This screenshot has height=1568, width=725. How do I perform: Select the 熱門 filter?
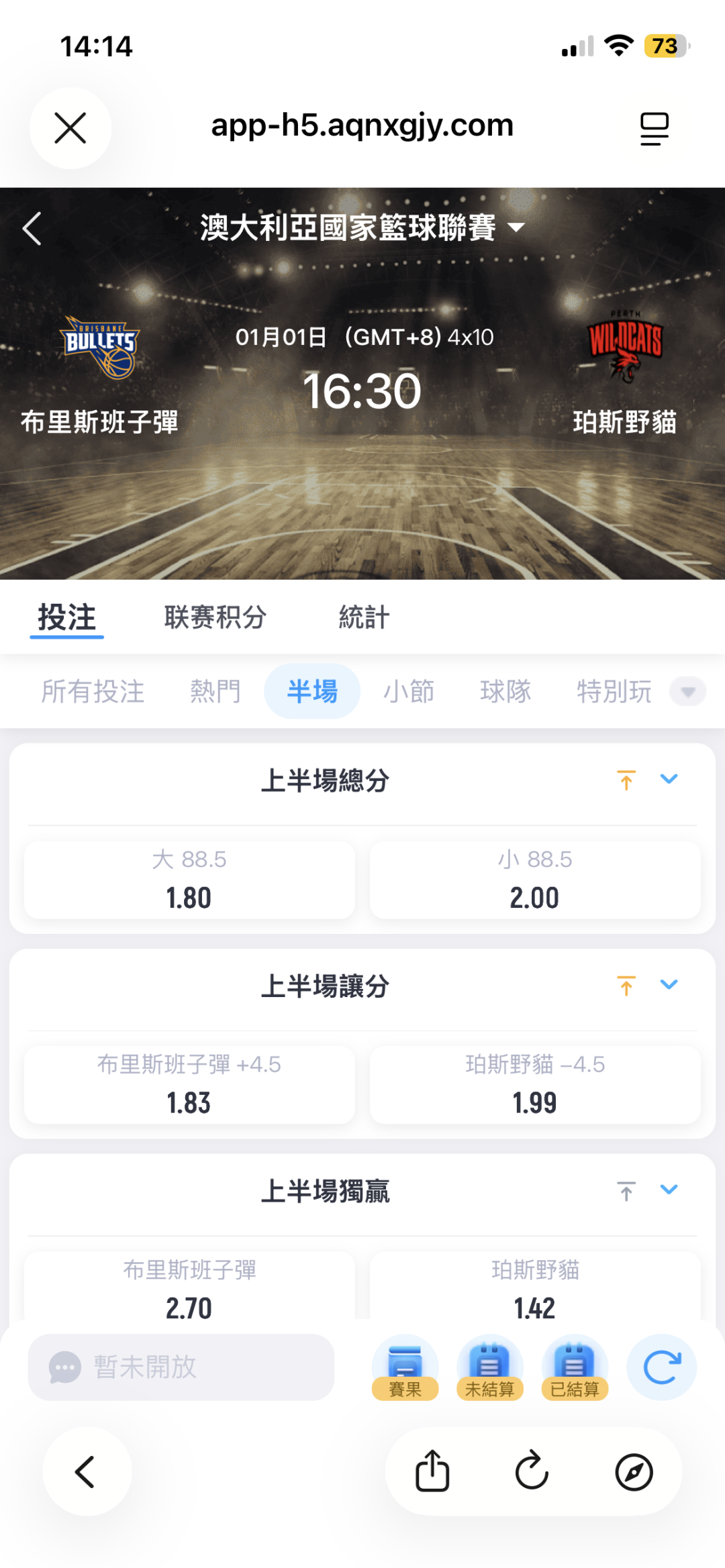215,691
